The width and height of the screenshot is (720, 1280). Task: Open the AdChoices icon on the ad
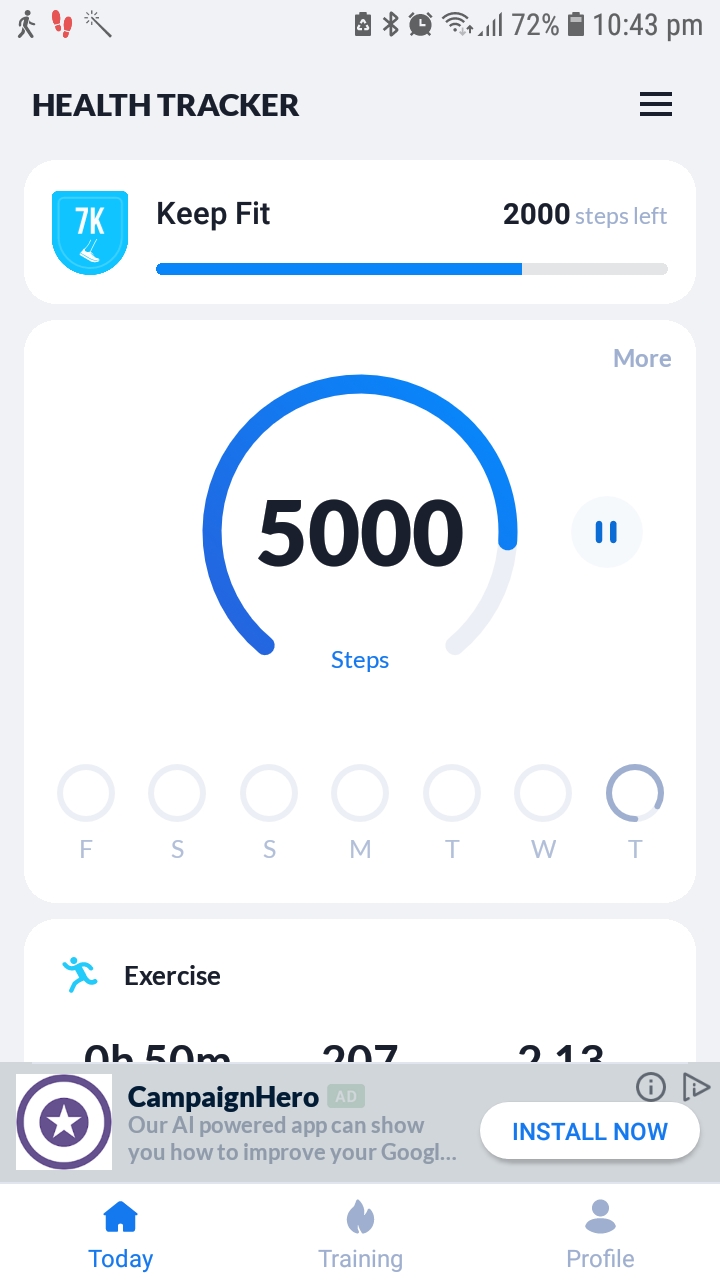(x=696, y=1086)
